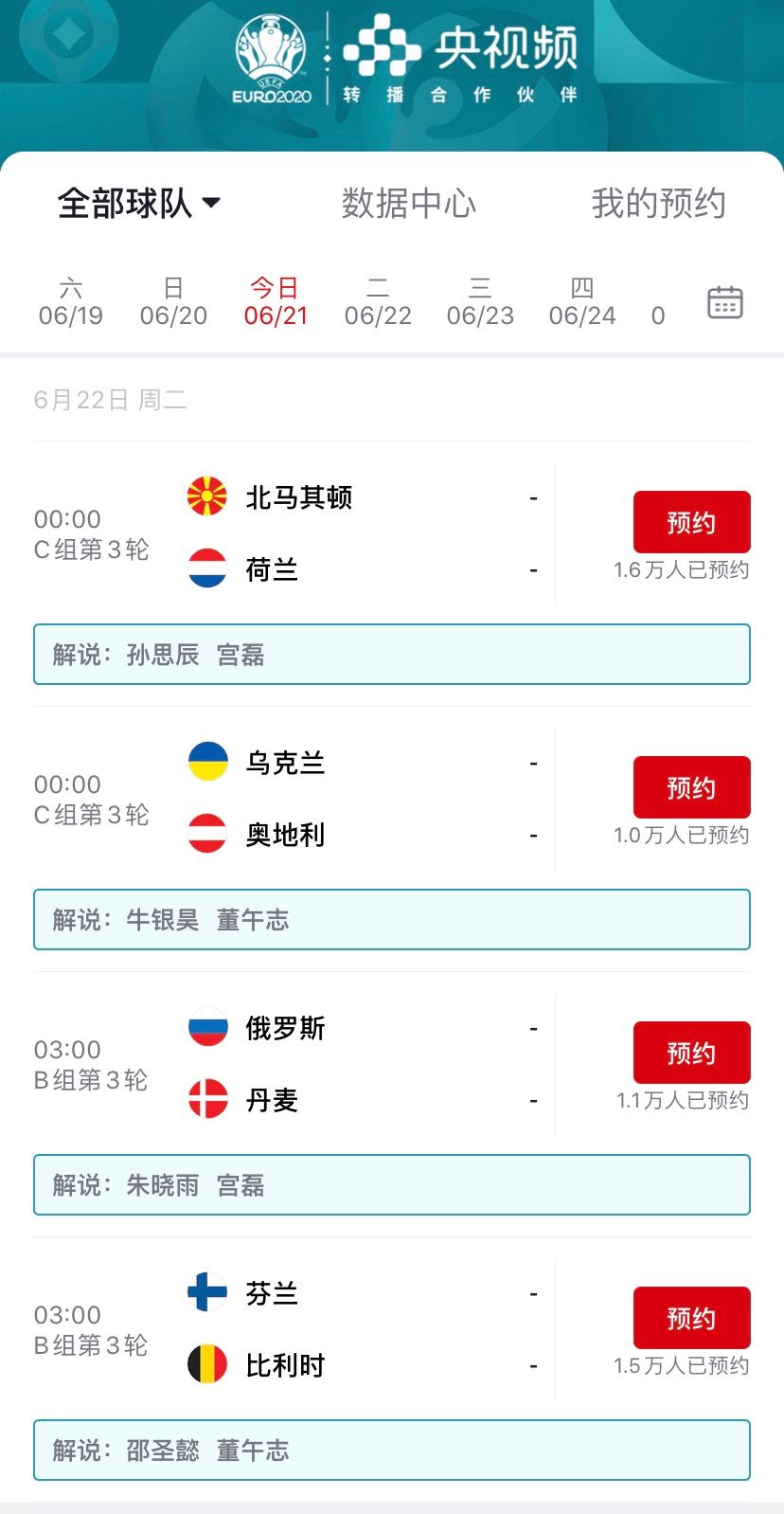
Task: Open the calendar date picker icon
Action: click(725, 302)
